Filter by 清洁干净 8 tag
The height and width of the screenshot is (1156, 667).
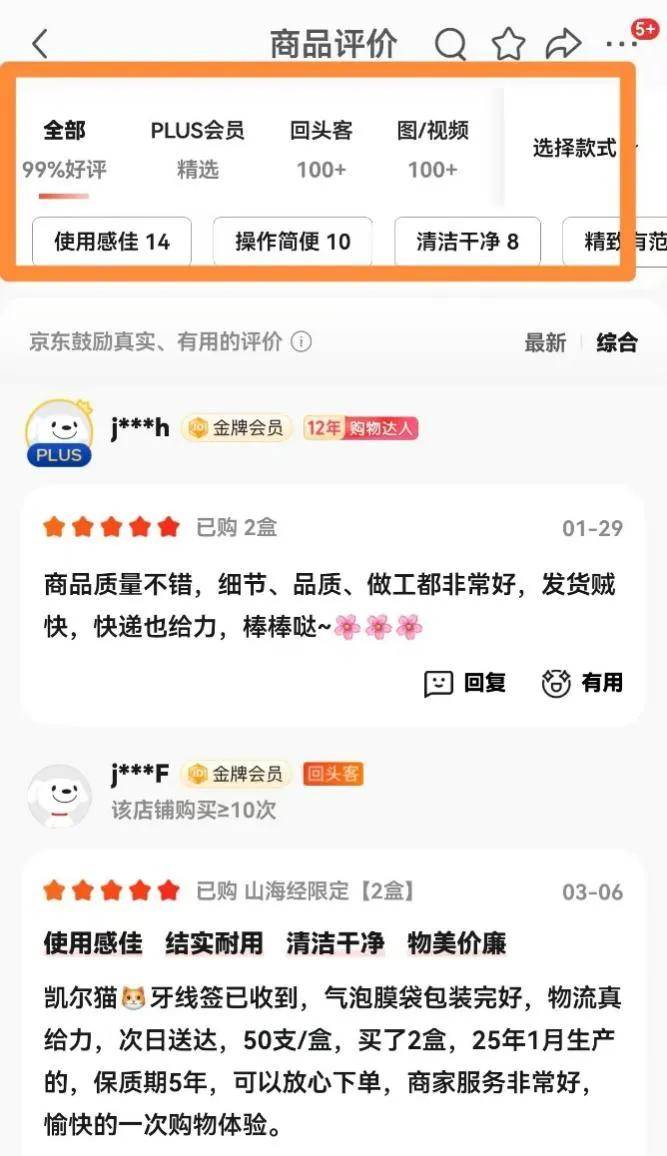467,241
